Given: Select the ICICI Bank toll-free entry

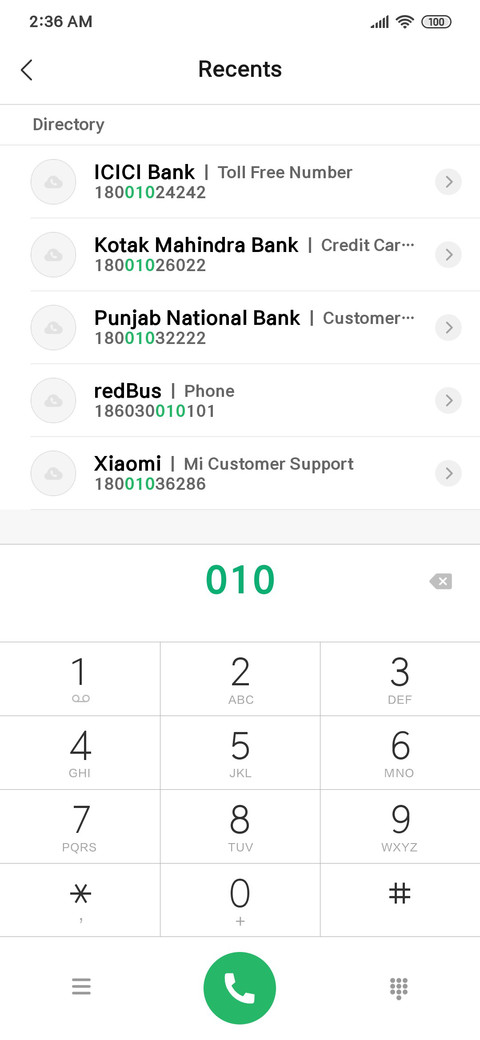Looking at the screenshot, I should (x=240, y=182).
